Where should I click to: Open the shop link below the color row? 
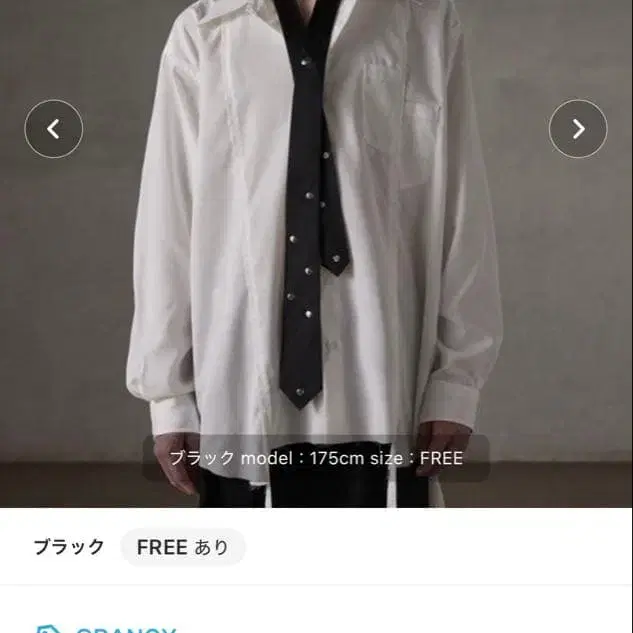pos(106,629)
